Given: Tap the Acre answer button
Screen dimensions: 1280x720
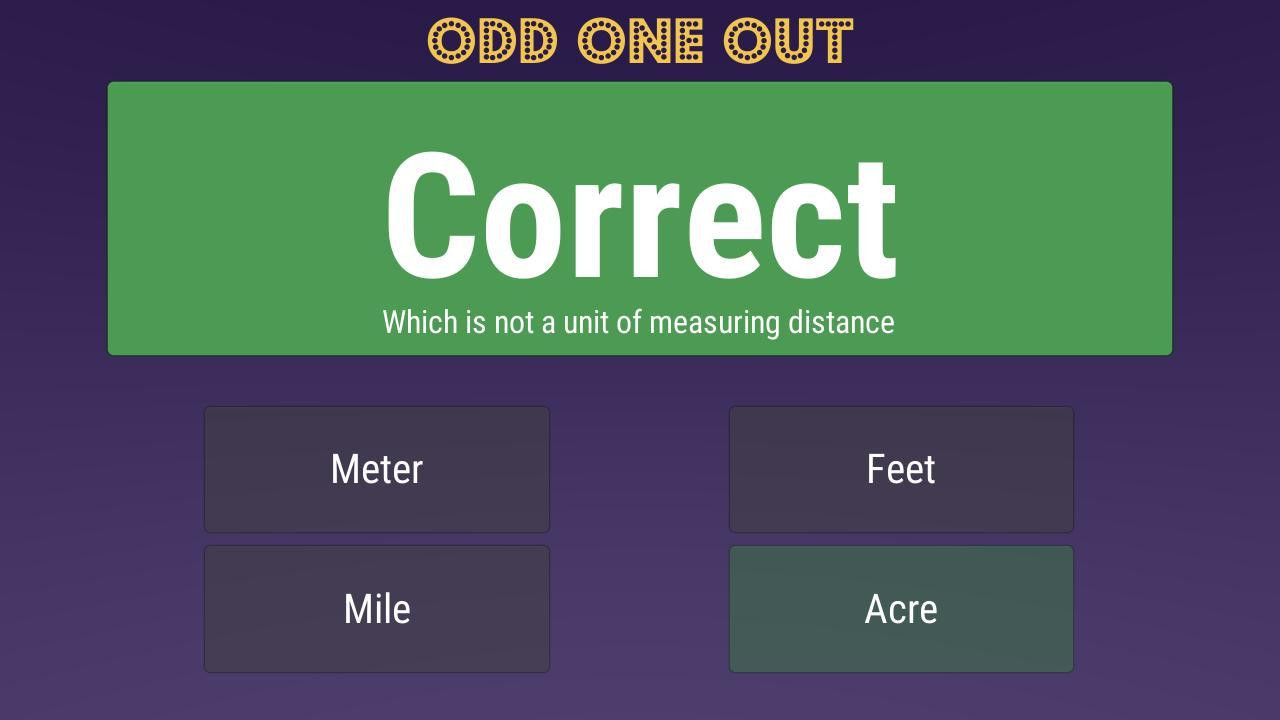Looking at the screenshot, I should [x=901, y=609].
